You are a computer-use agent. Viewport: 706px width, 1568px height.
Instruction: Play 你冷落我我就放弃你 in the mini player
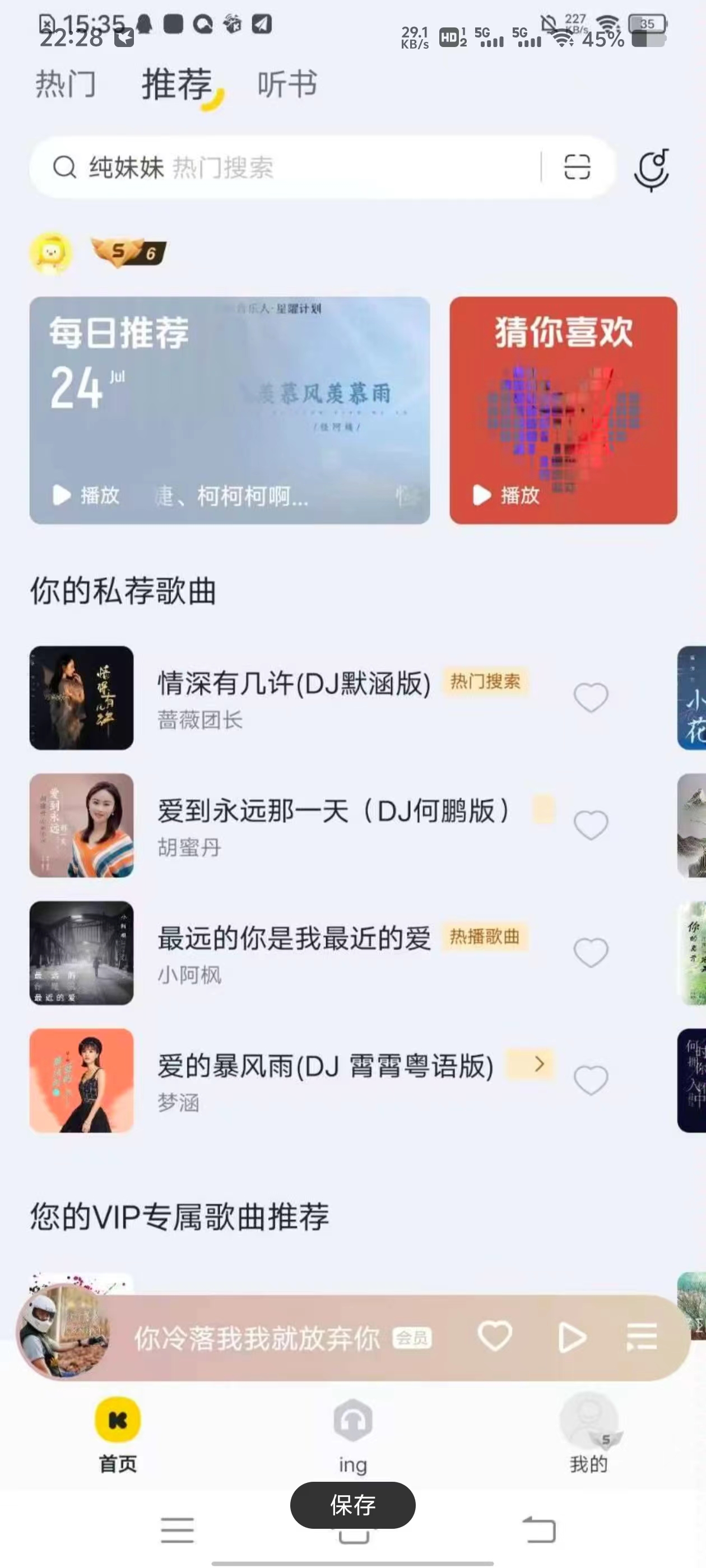coord(572,1337)
